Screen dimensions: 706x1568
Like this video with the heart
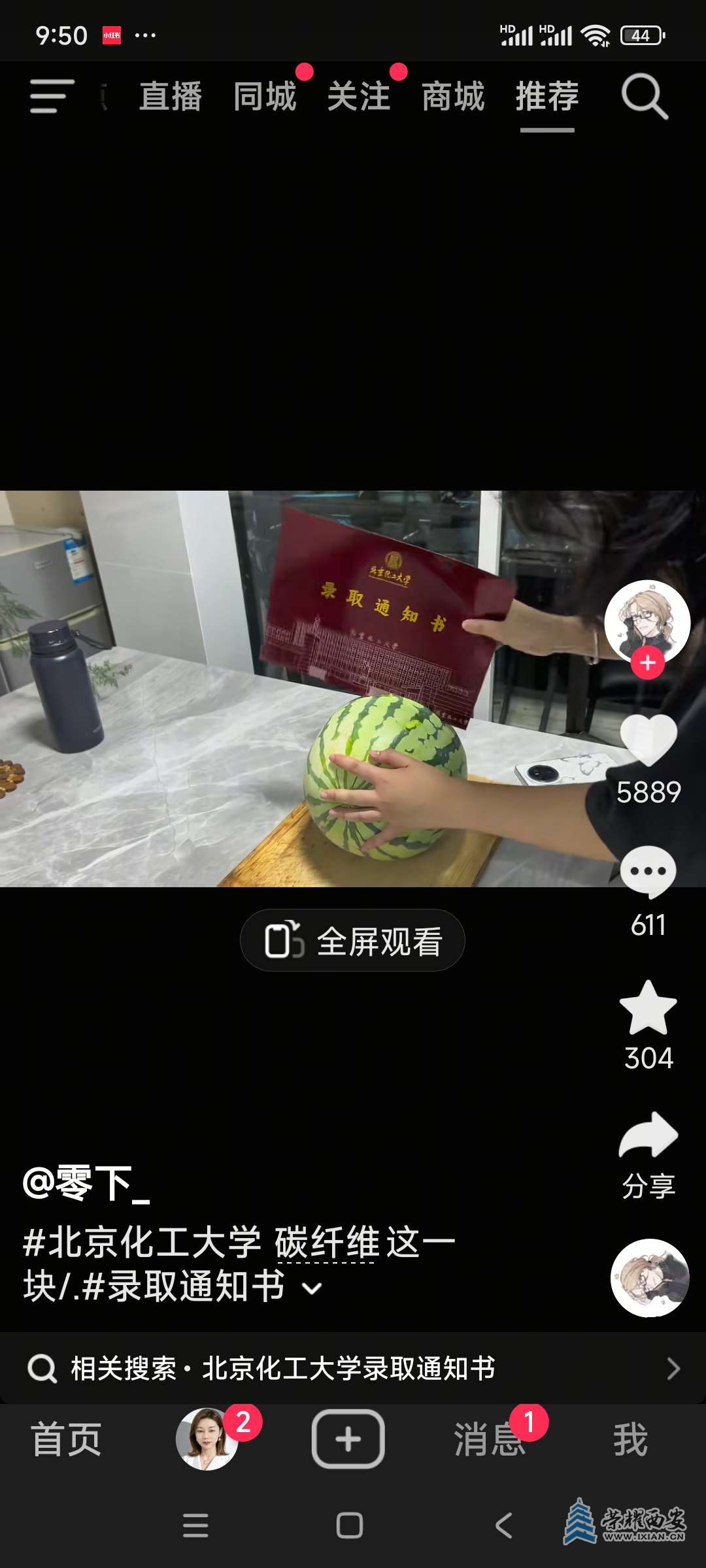[x=648, y=740]
